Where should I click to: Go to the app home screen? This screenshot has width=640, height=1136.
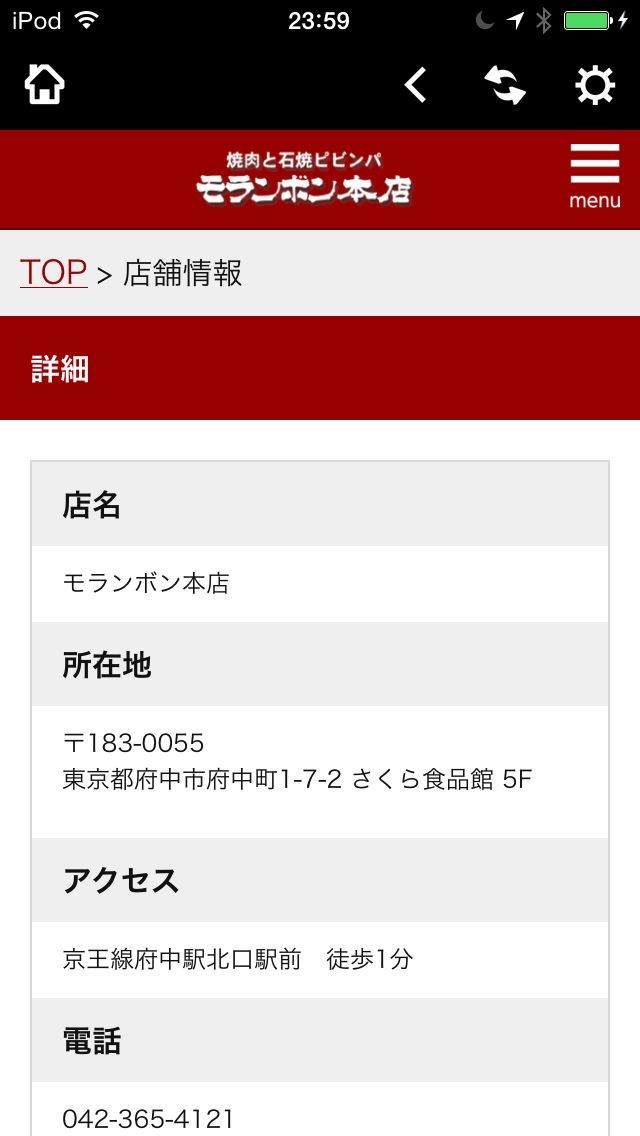[45, 86]
